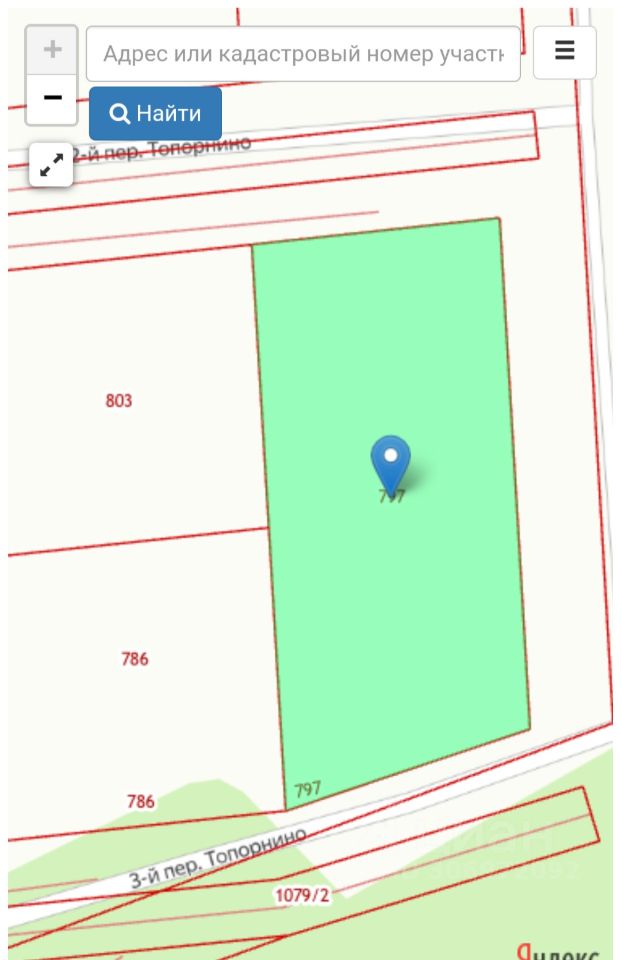Toggle fullscreen map view
621x960 pixels.
pos(51,165)
